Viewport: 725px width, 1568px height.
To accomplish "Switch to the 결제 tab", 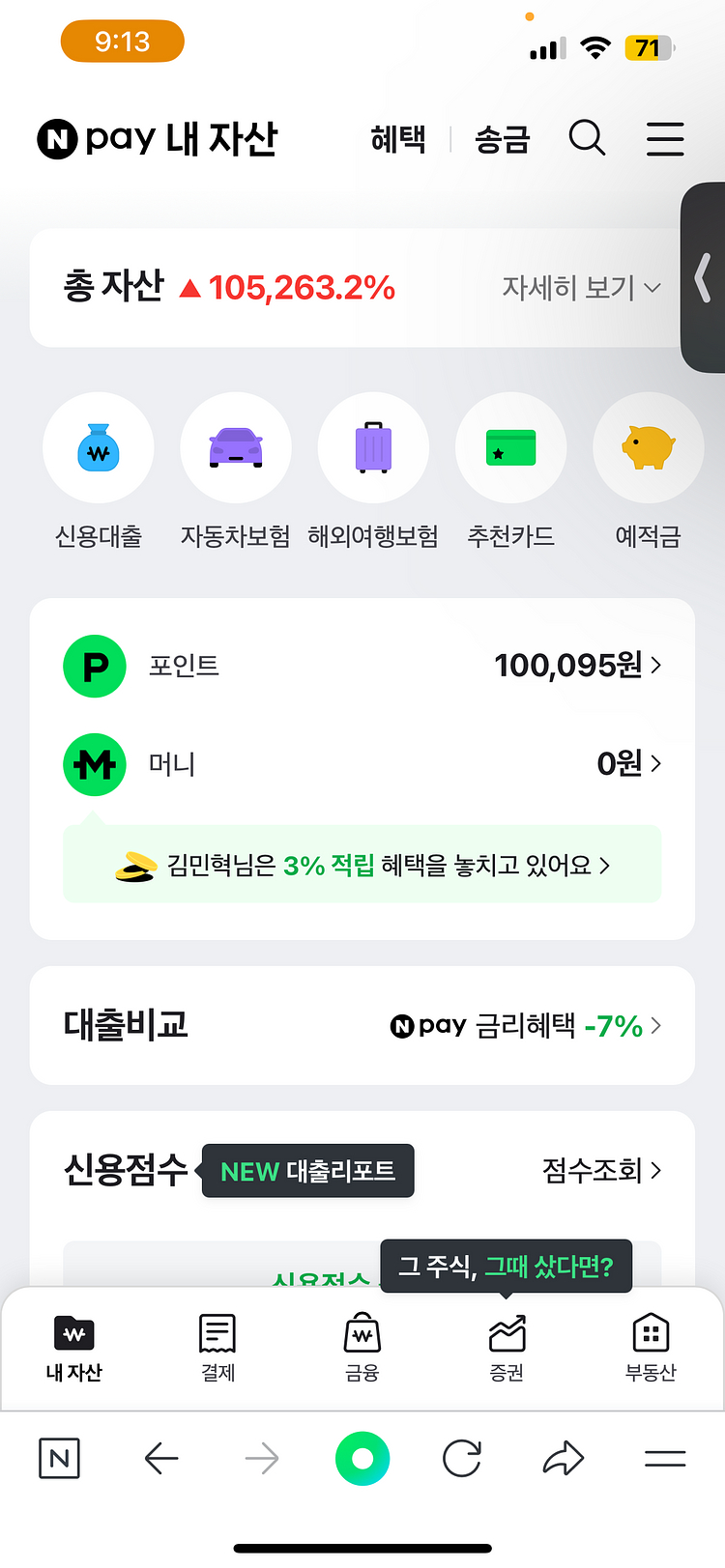I will point(217,1348).
